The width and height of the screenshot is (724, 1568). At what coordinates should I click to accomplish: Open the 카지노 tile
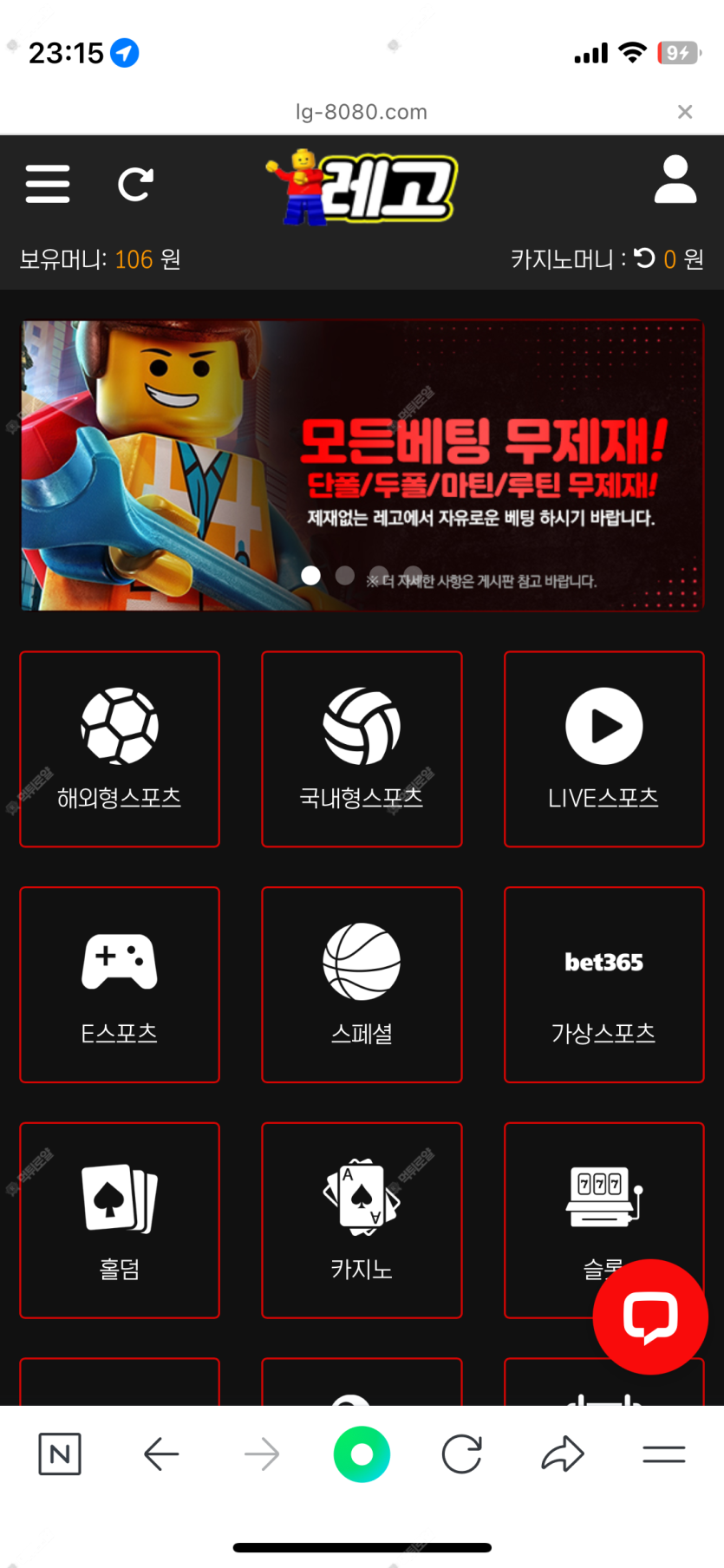362,1220
